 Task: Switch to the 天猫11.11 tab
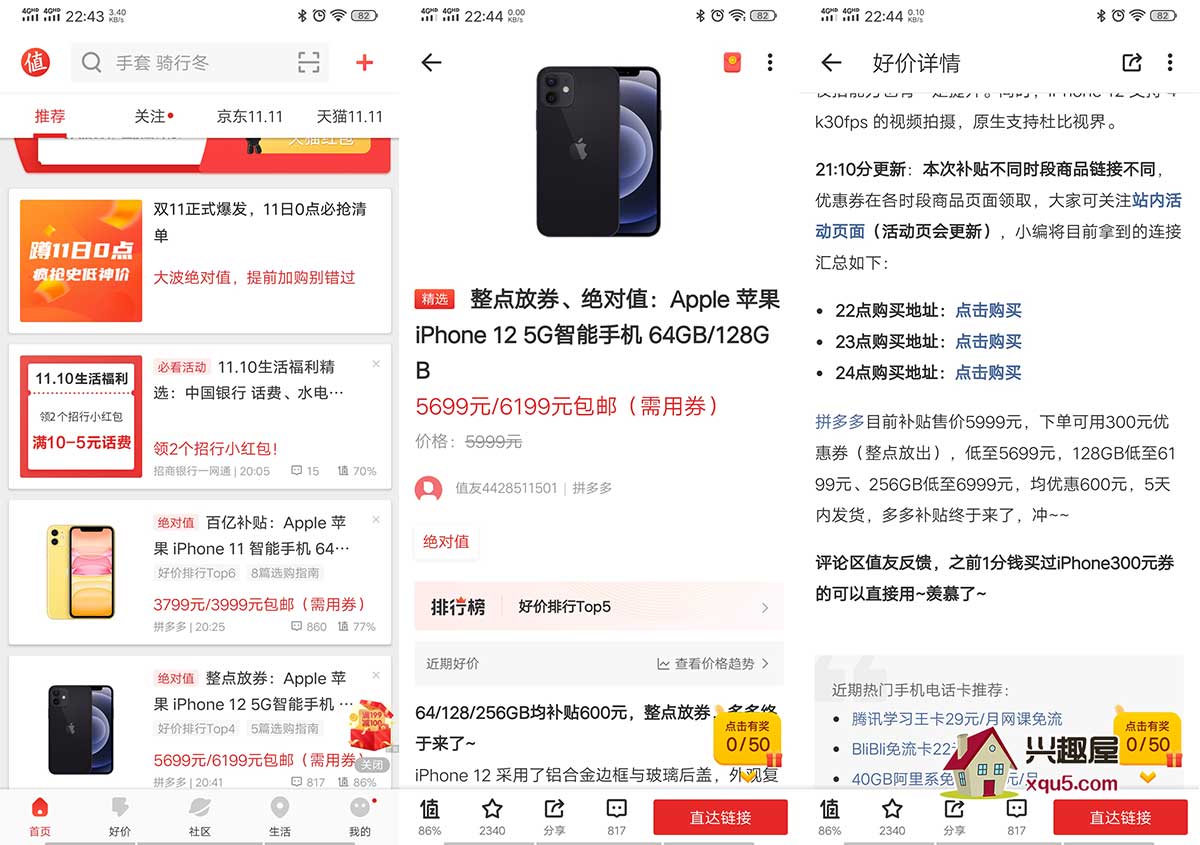click(349, 117)
